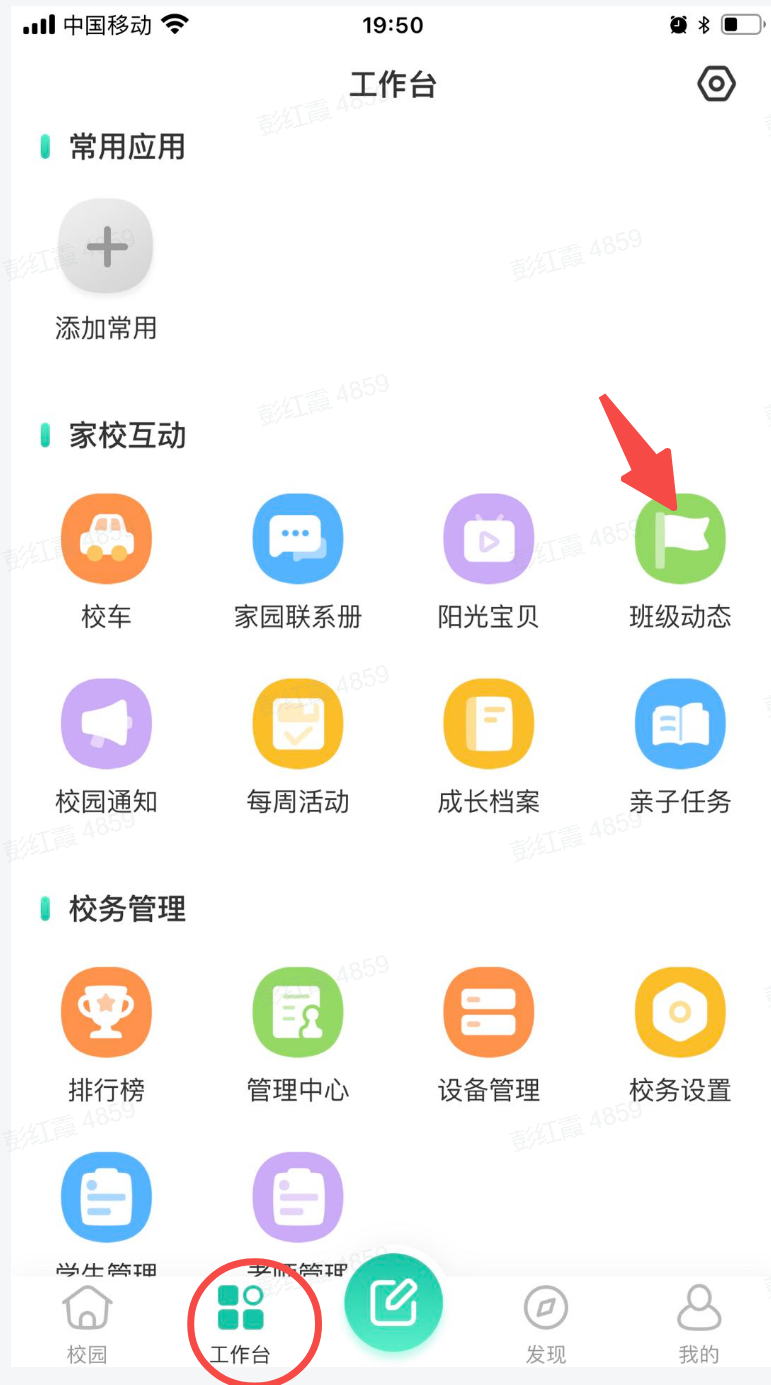Open 设备管理

489,1012
